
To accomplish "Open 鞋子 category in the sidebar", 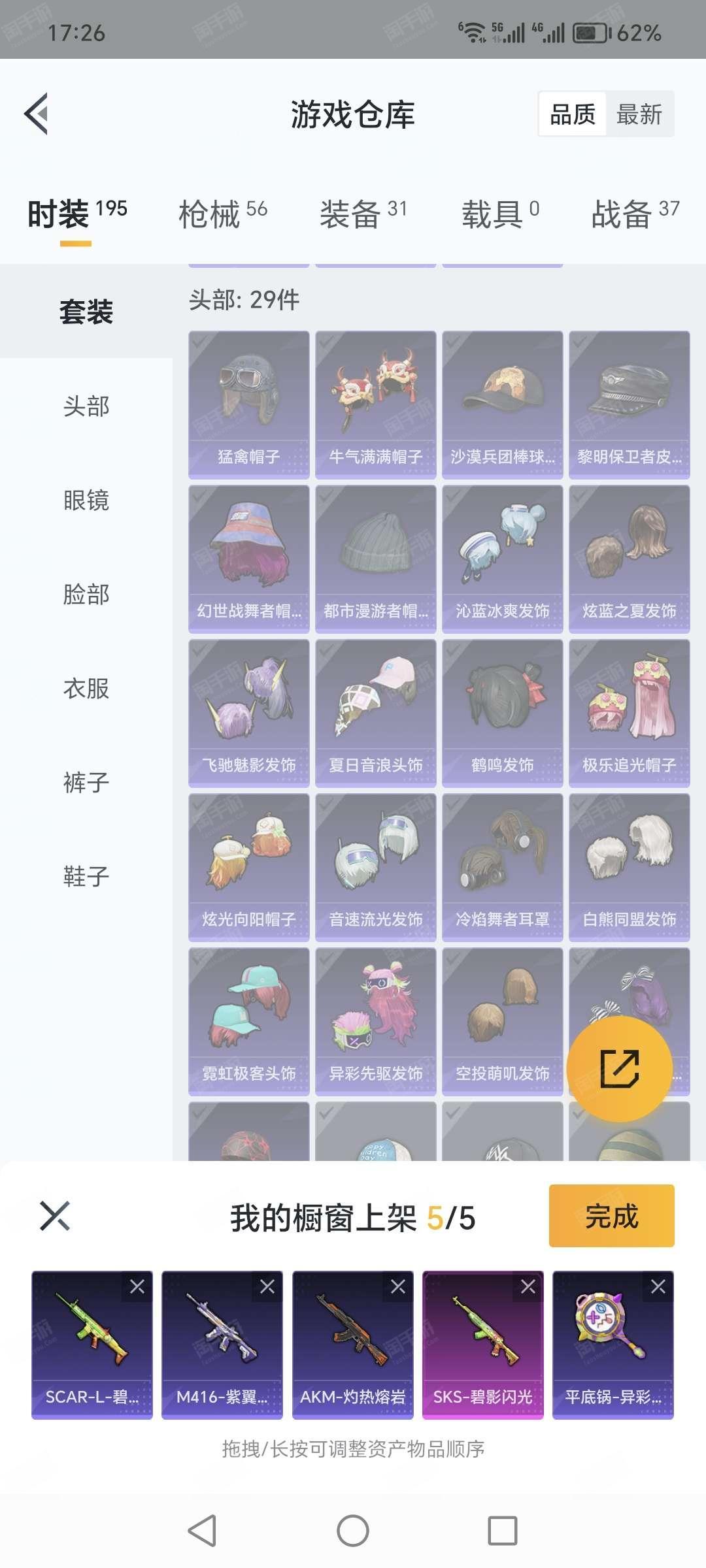I will coord(86,877).
